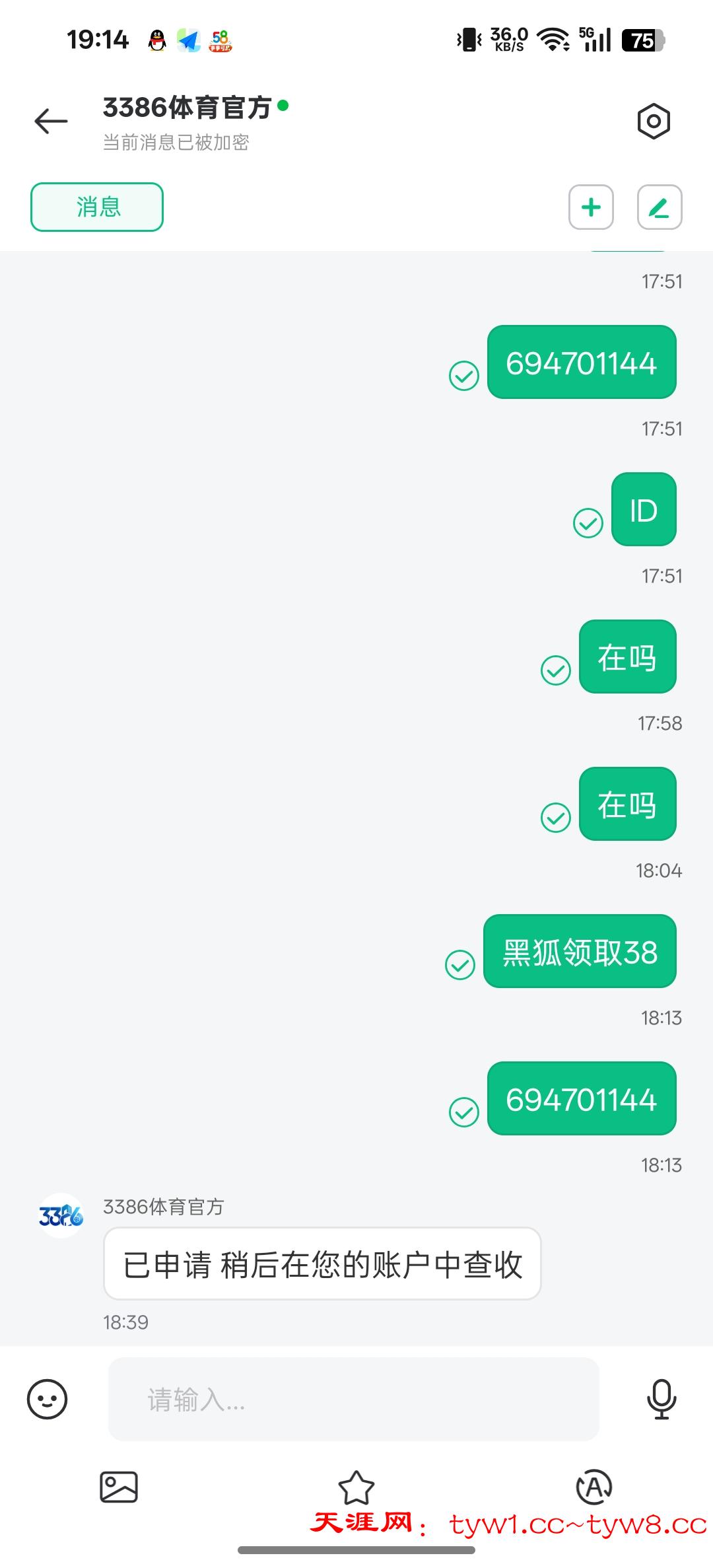The image size is (713, 1568).
Task: Tap the green plus button
Action: (591, 207)
